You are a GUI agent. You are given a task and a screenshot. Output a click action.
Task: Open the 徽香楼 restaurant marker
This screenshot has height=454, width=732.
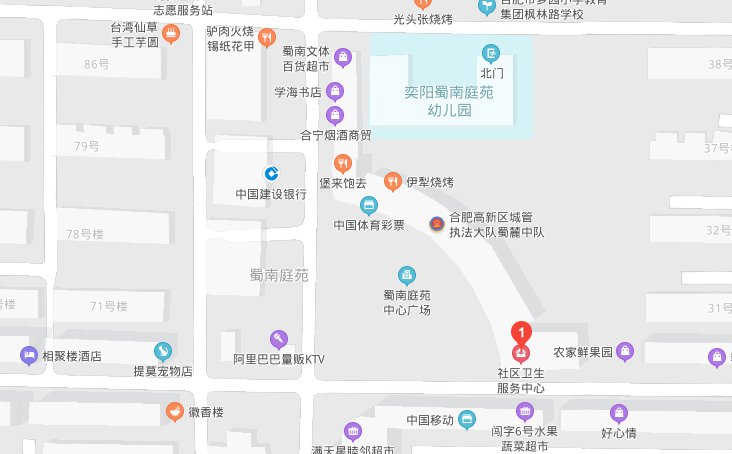[x=174, y=412]
